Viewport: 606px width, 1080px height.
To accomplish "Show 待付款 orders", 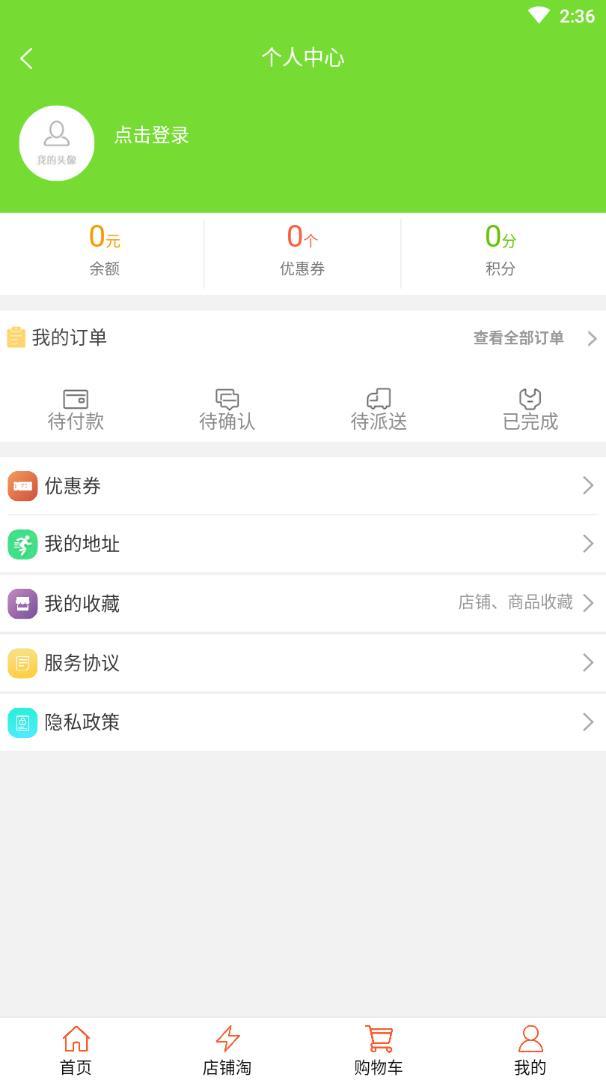I will point(76,410).
